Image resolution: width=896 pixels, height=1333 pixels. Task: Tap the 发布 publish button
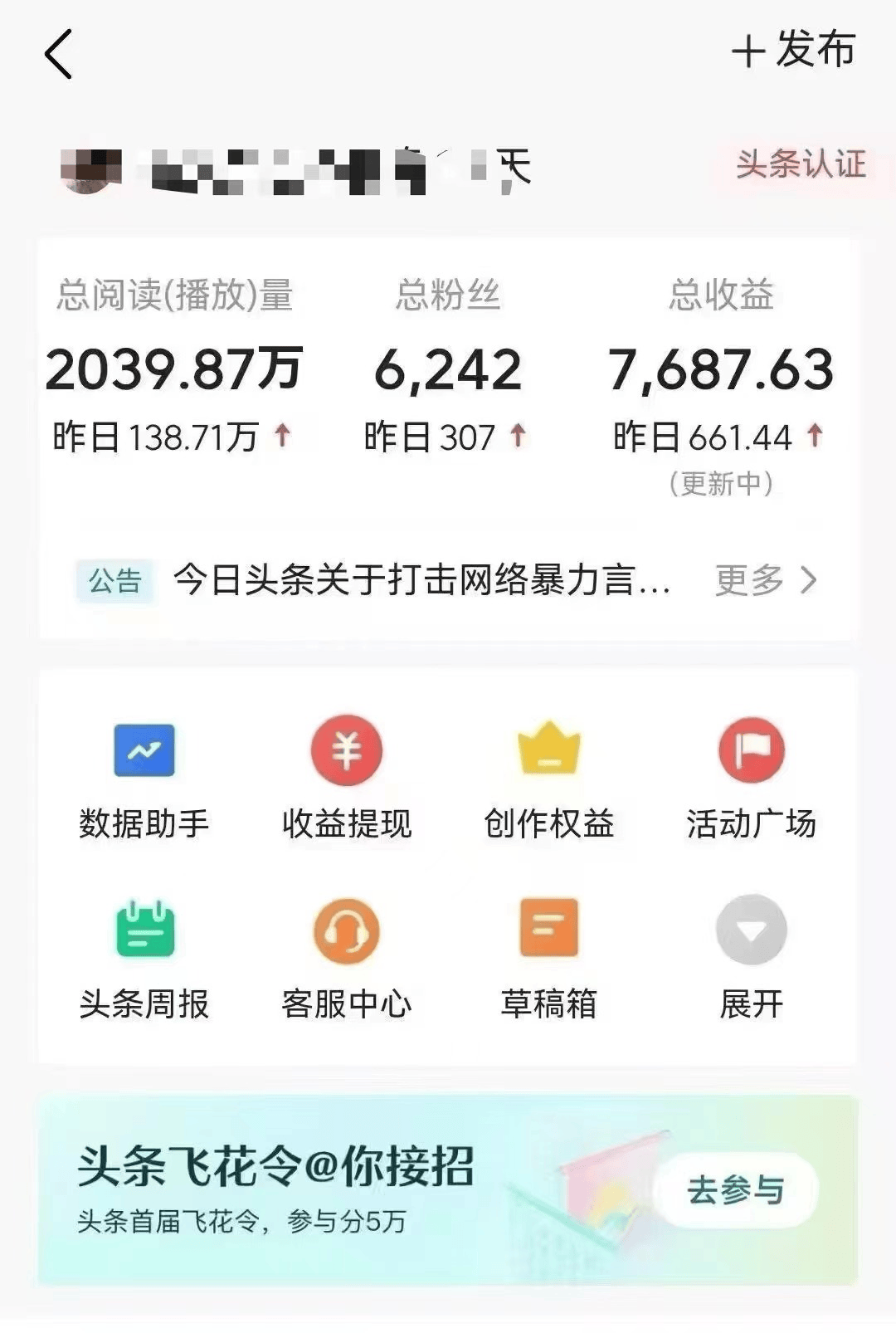[x=793, y=50]
